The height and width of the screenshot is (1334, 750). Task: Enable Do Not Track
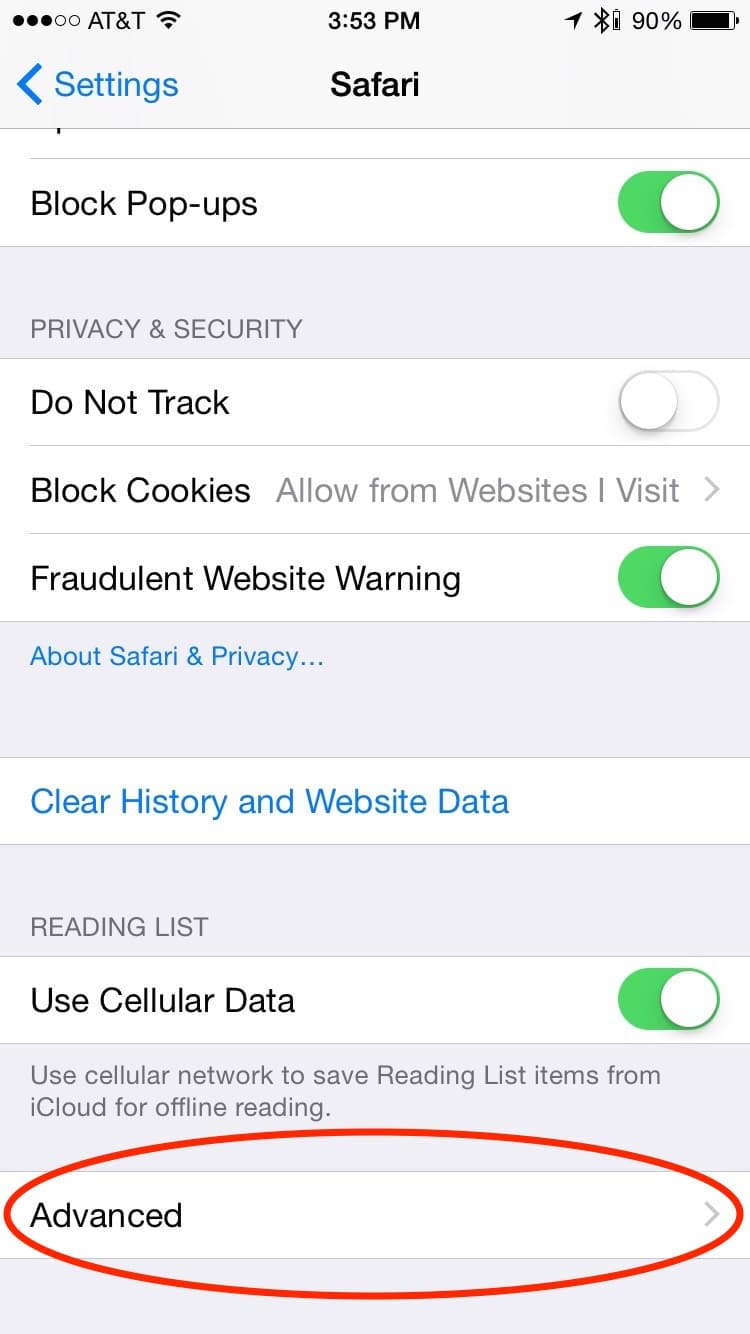669,402
